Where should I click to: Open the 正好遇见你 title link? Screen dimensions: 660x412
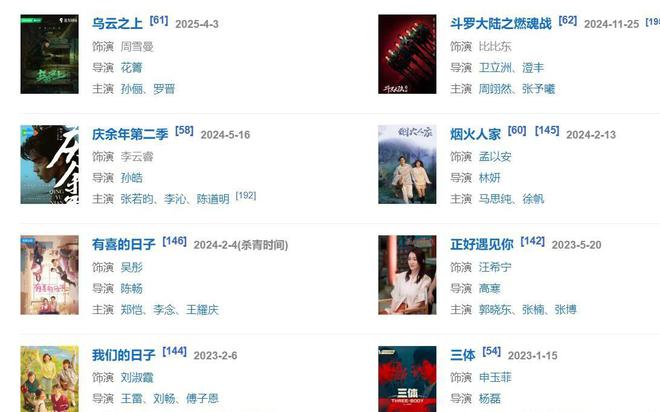tap(482, 244)
